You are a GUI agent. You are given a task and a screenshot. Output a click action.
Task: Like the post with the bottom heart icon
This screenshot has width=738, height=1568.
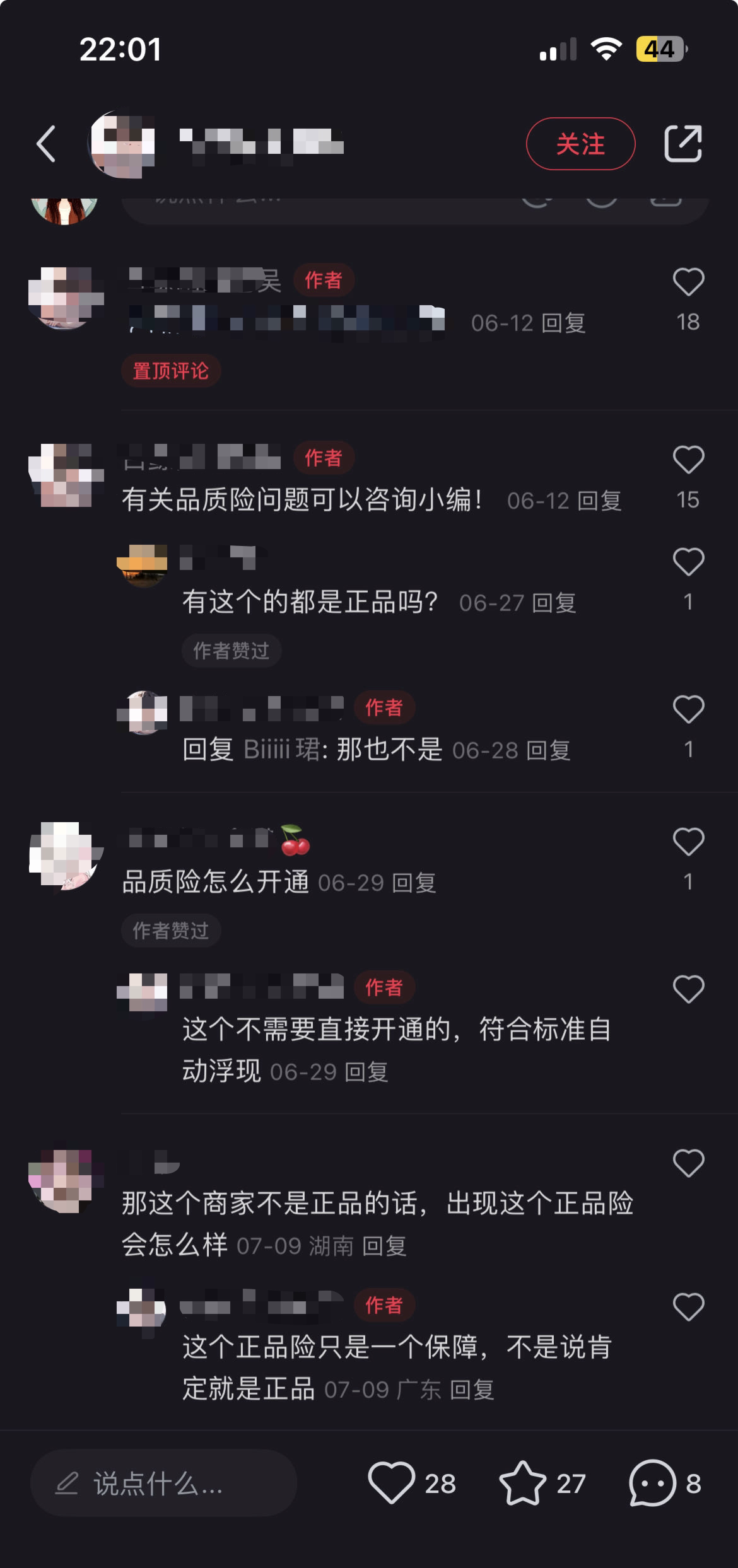(x=391, y=1484)
